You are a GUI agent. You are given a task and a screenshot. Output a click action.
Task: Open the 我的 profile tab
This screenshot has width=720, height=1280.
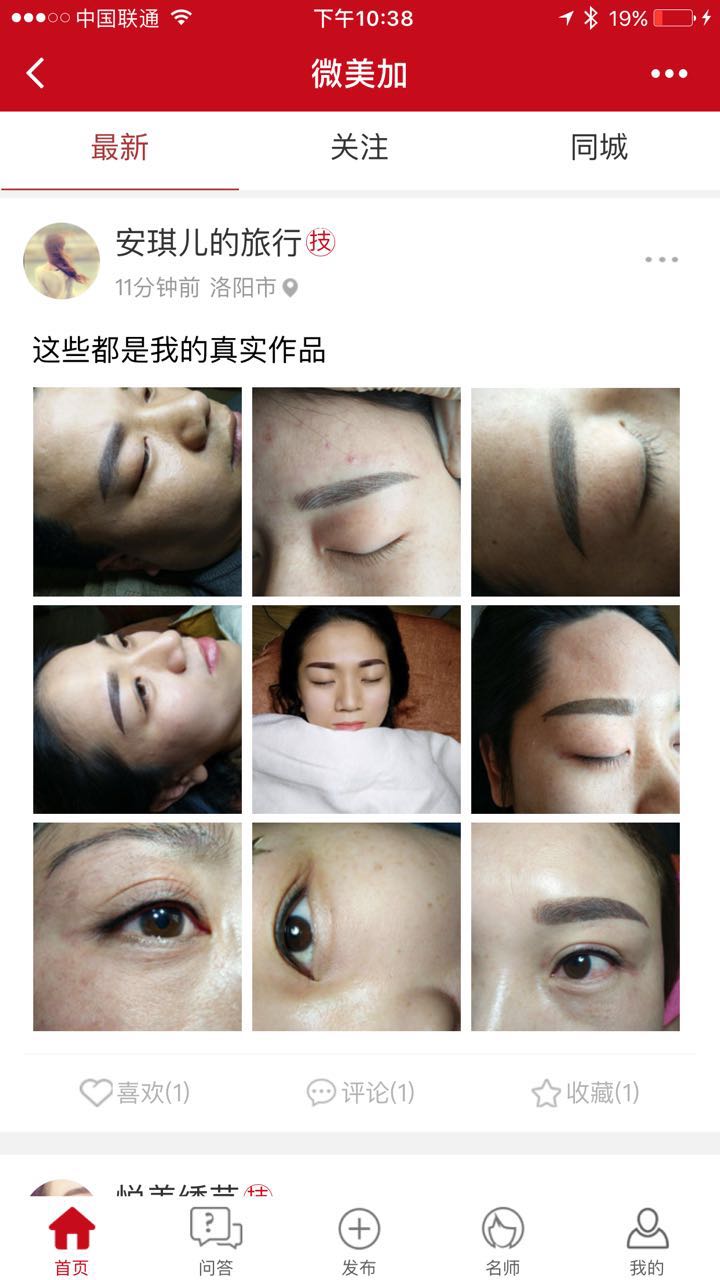click(x=647, y=1240)
